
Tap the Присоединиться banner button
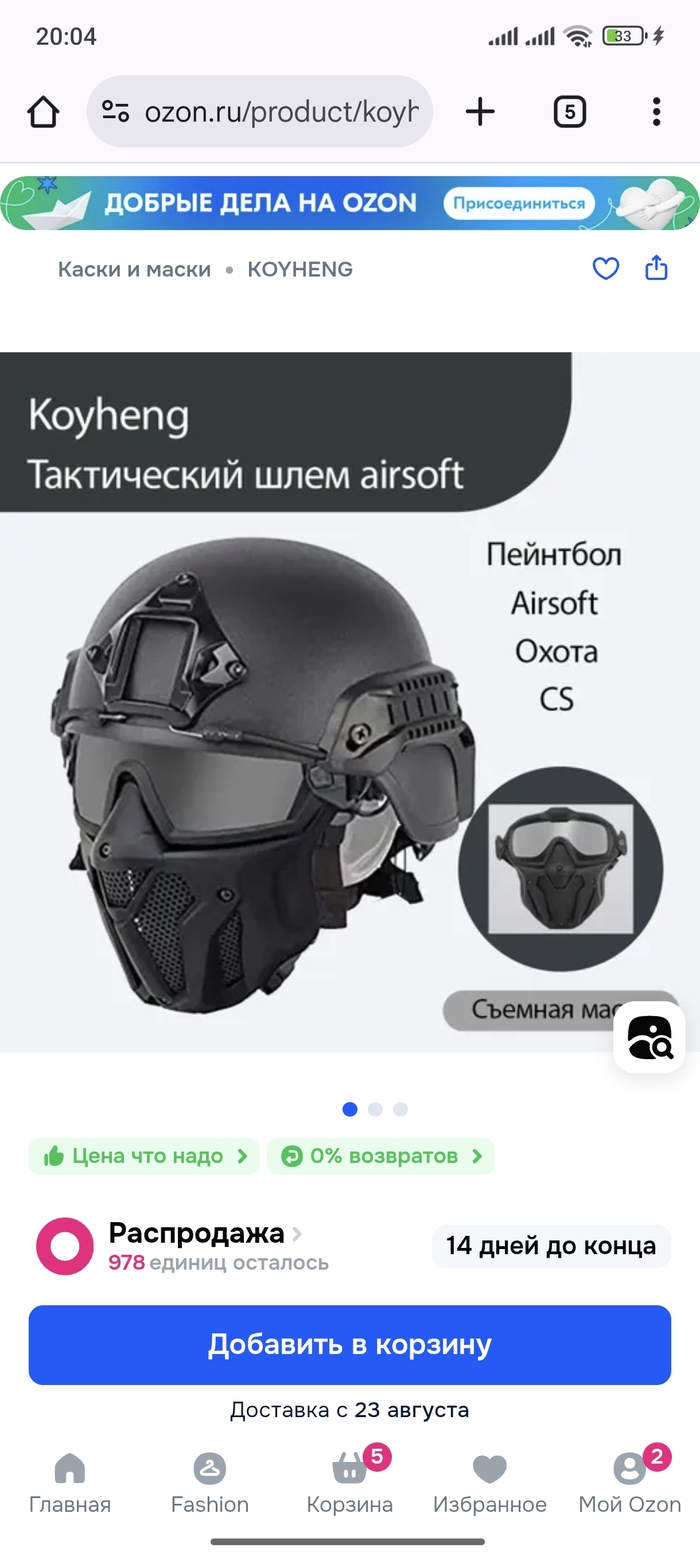[518, 204]
